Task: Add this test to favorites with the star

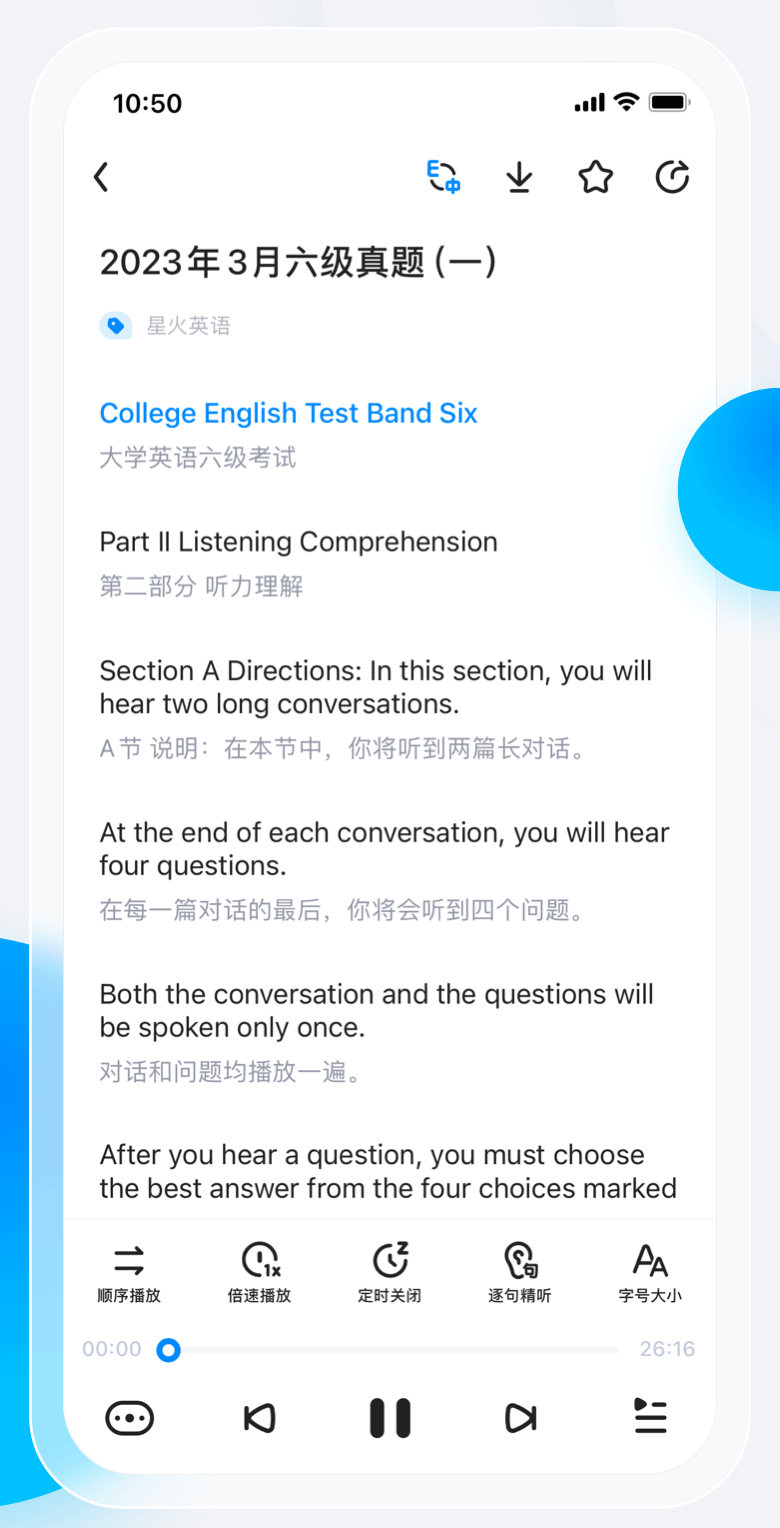Action: [x=595, y=178]
